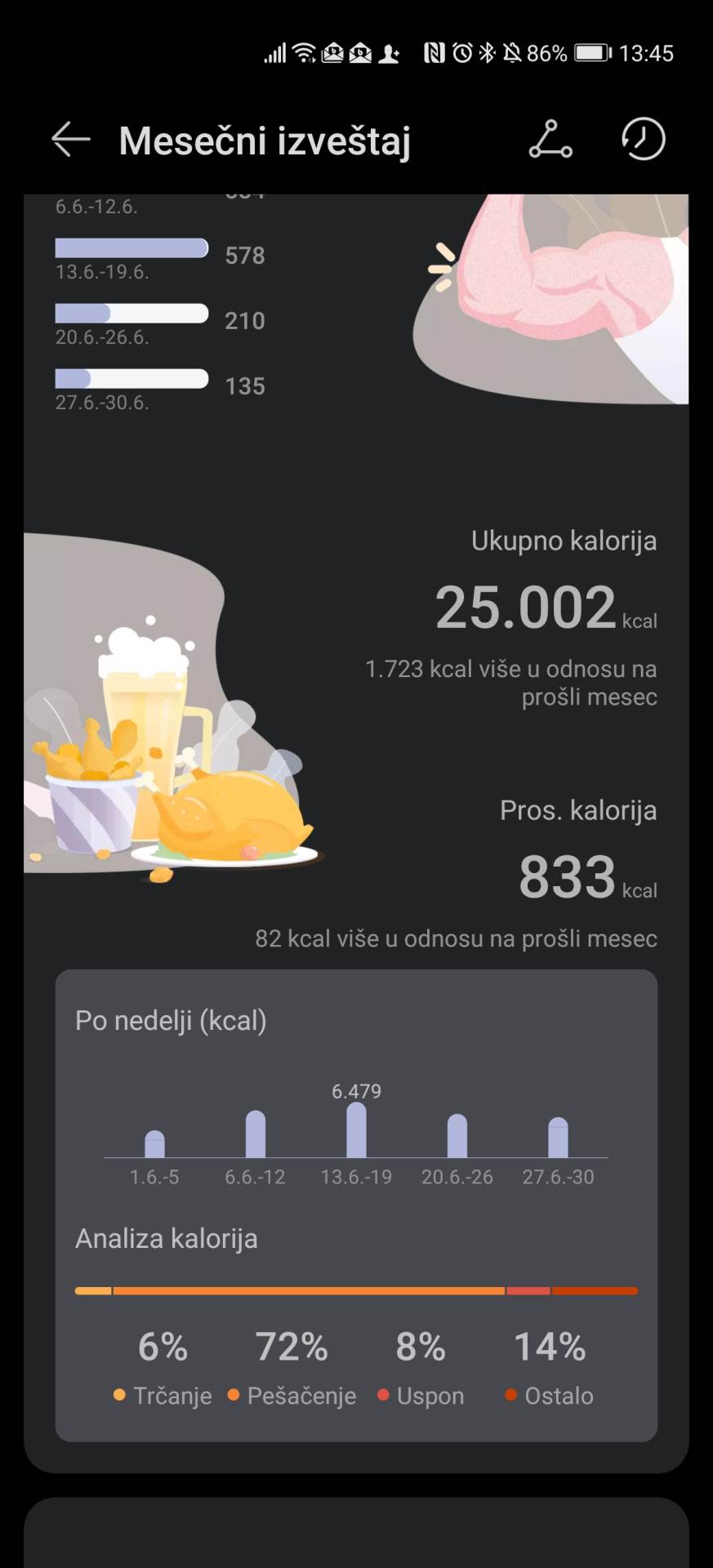The image size is (713, 1568).
Task: Tap the alarm clock status icon
Action: [463, 52]
